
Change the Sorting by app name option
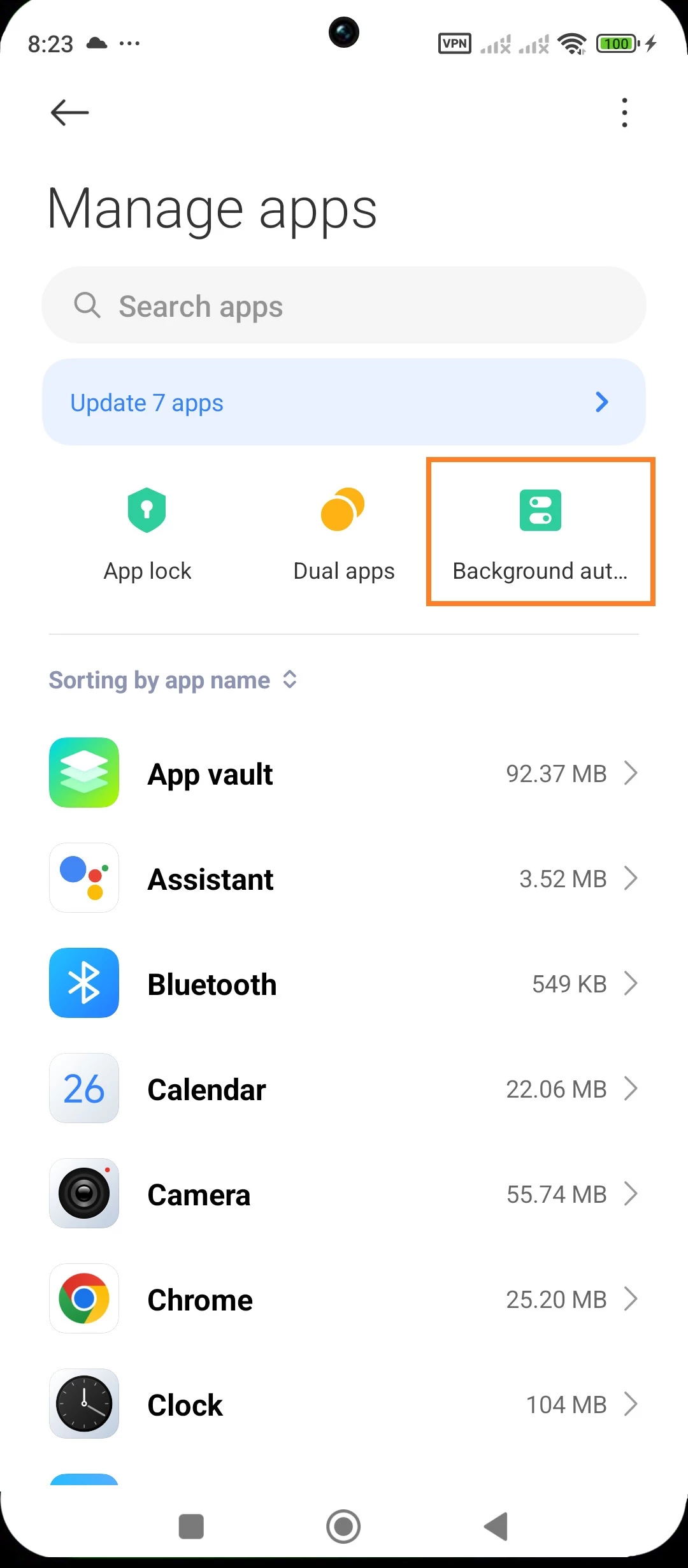[x=173, y=680]
